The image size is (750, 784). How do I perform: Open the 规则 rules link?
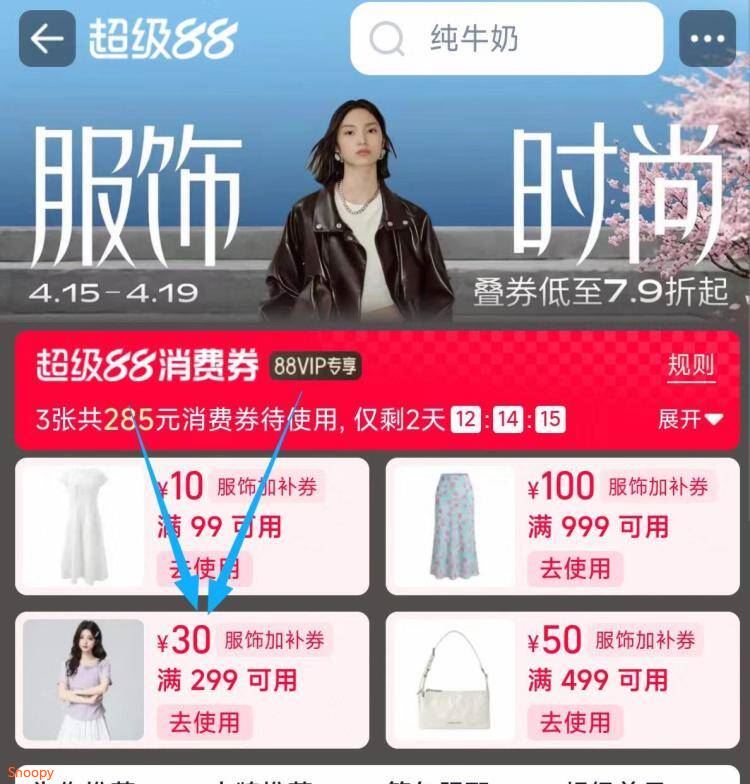692,365
